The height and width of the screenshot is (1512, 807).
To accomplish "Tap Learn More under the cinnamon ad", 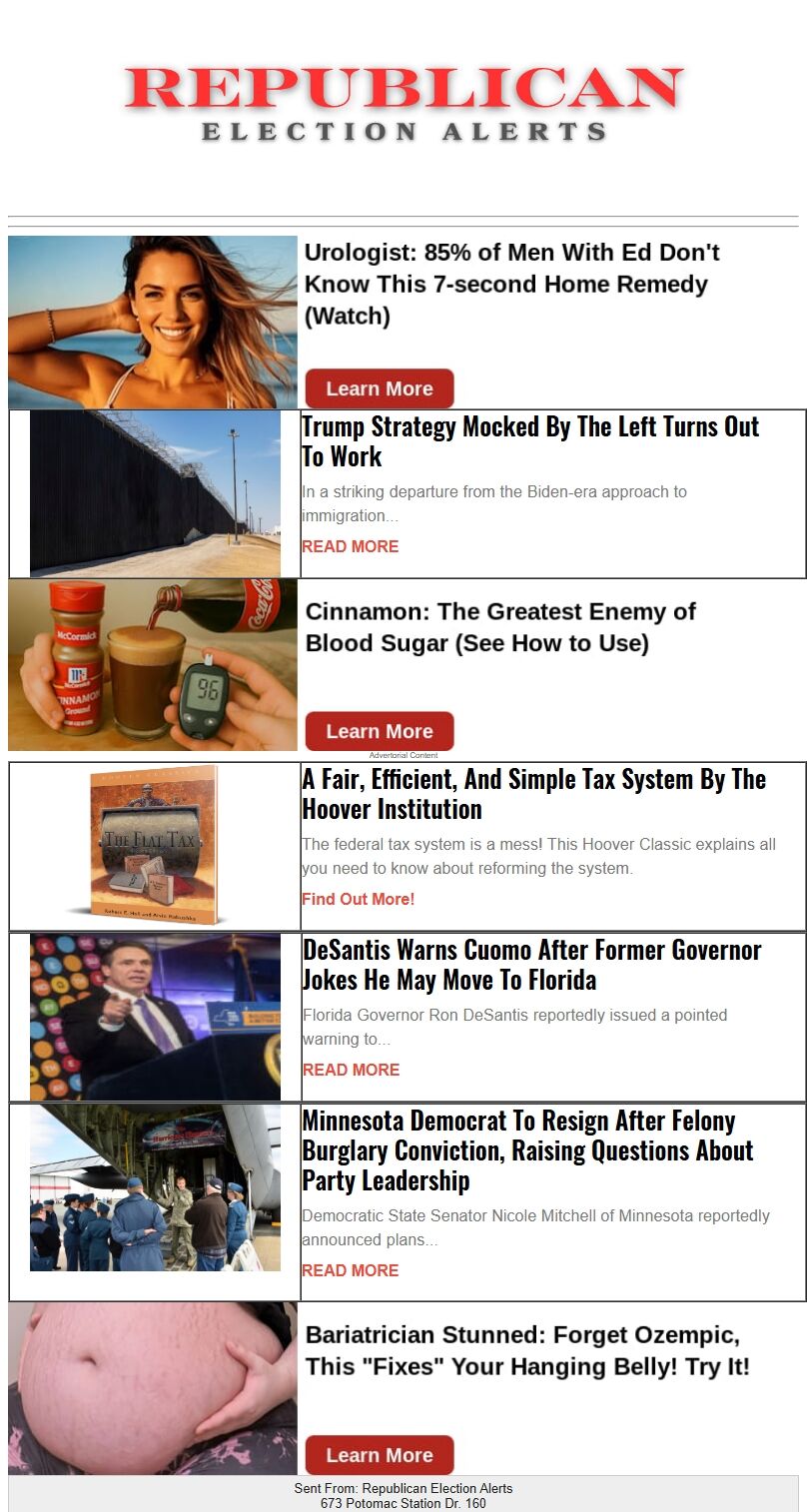I will point(380,731).
